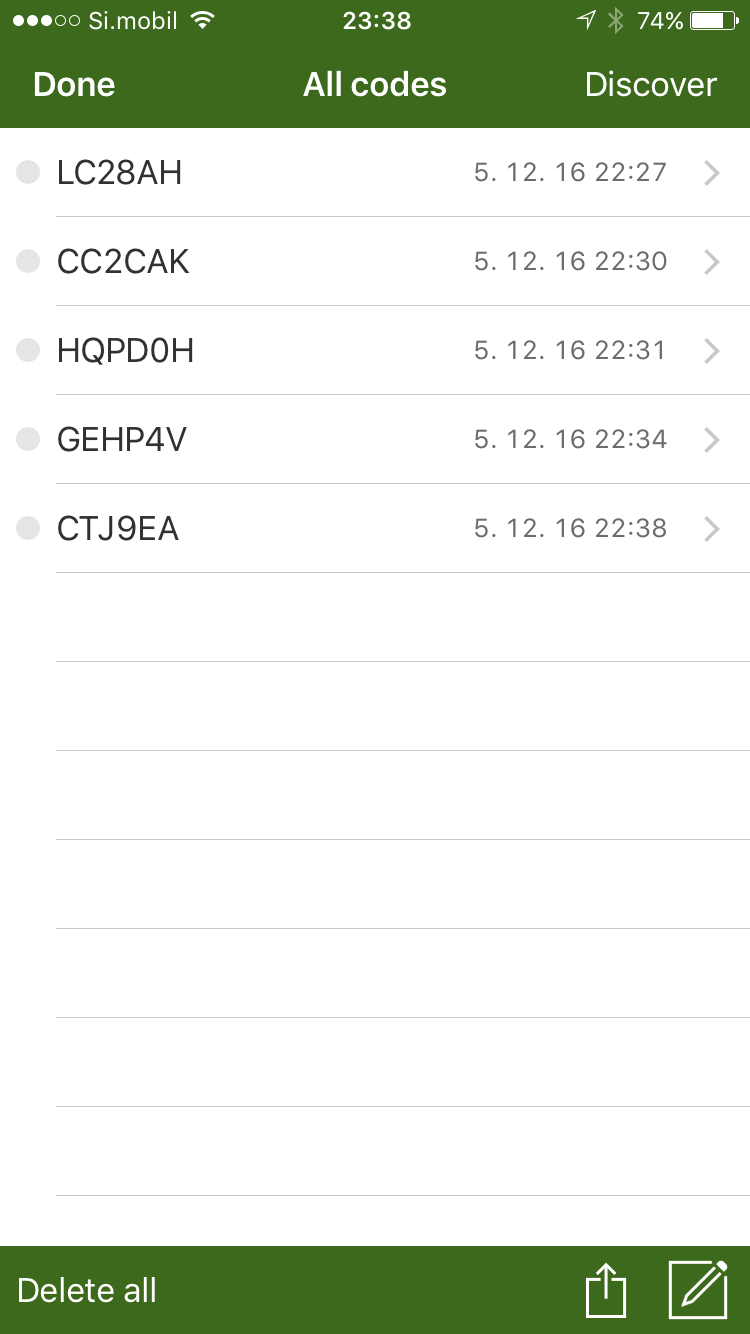Open code LC28AH details
The height and width of the screenshot is (1334, 750).
click(375, 173)
